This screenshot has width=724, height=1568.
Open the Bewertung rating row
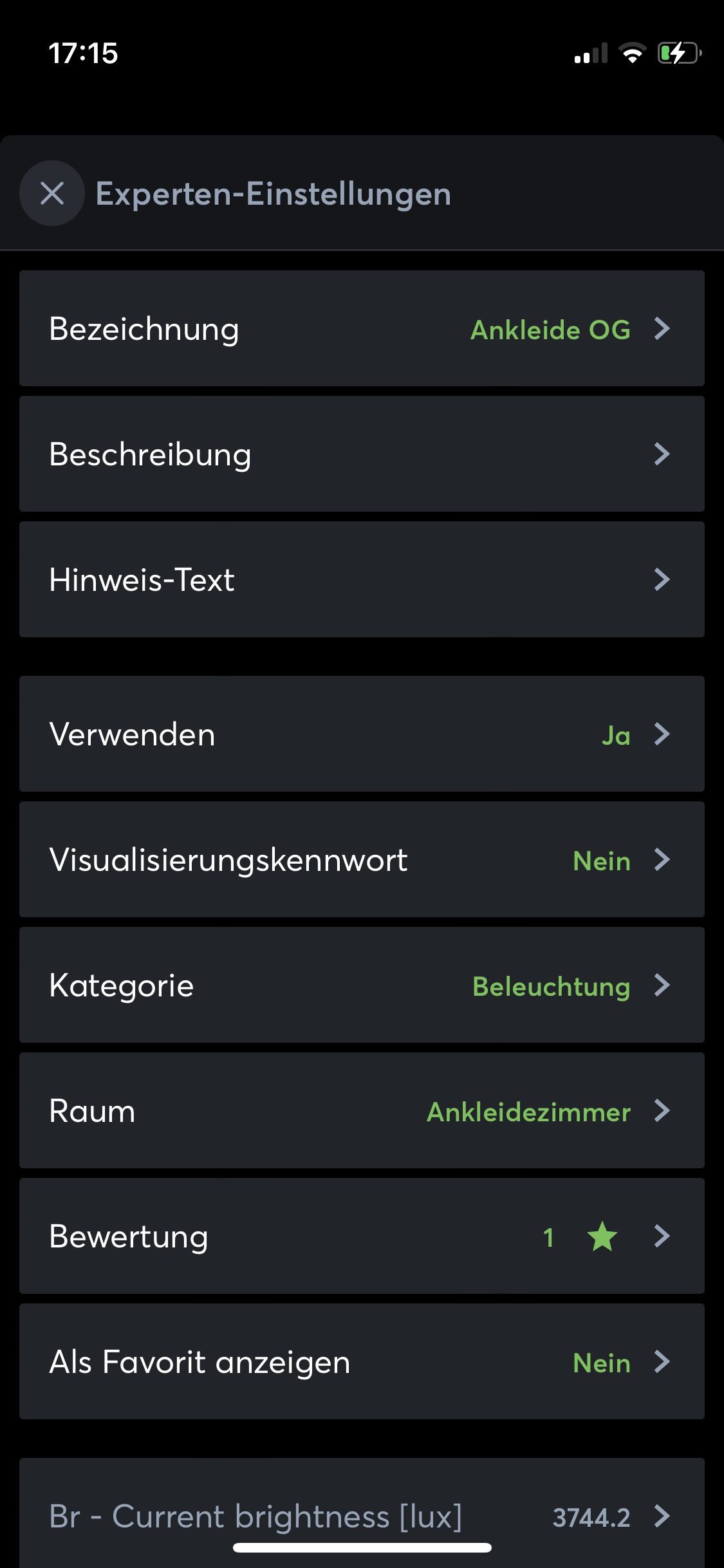[362, 1236]
